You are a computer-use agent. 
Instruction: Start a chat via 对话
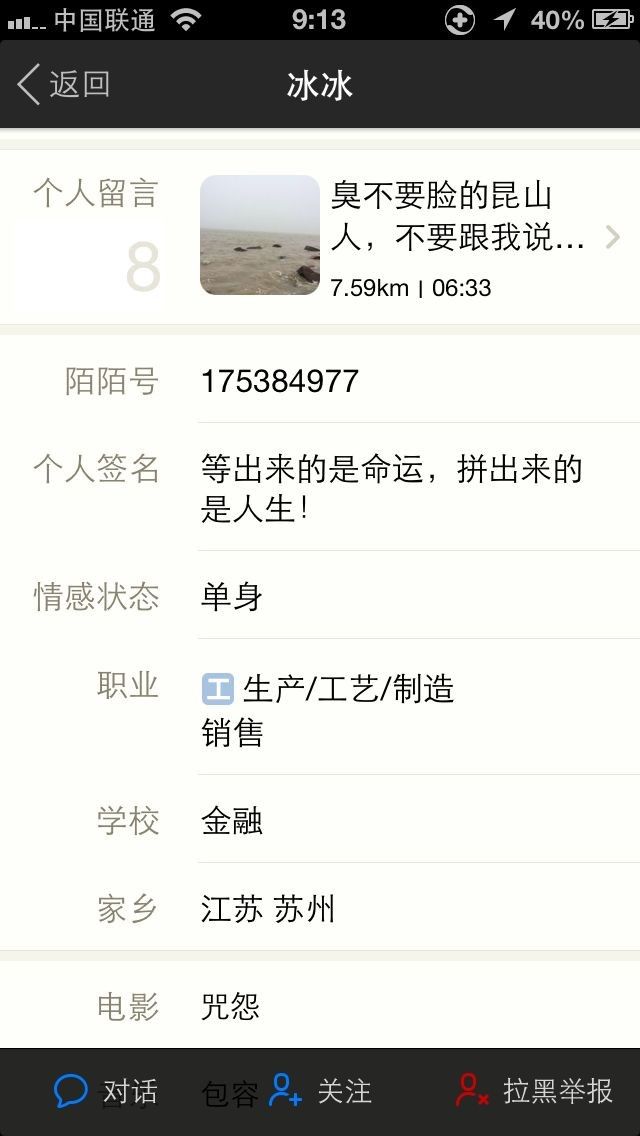[x=106, y=1091]
